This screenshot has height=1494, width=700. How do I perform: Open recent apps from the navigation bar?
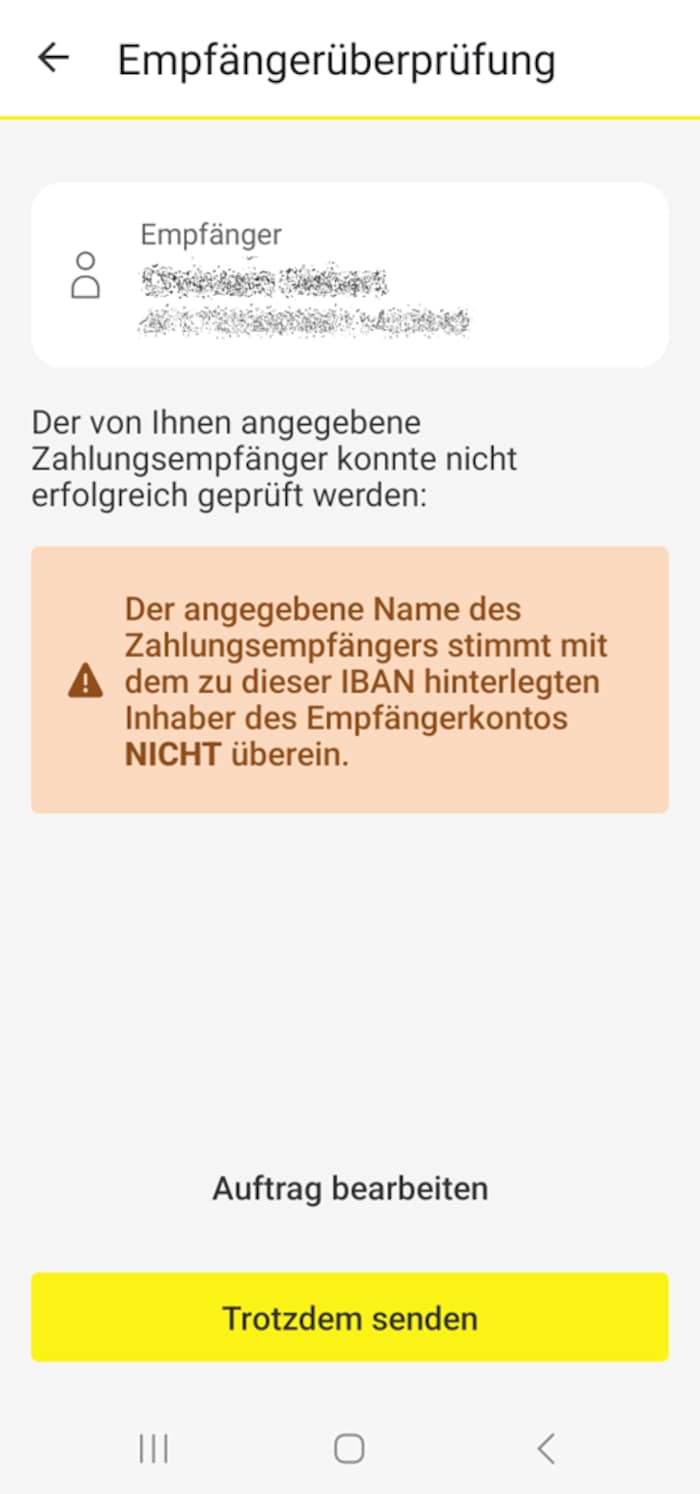point(153,1448)
